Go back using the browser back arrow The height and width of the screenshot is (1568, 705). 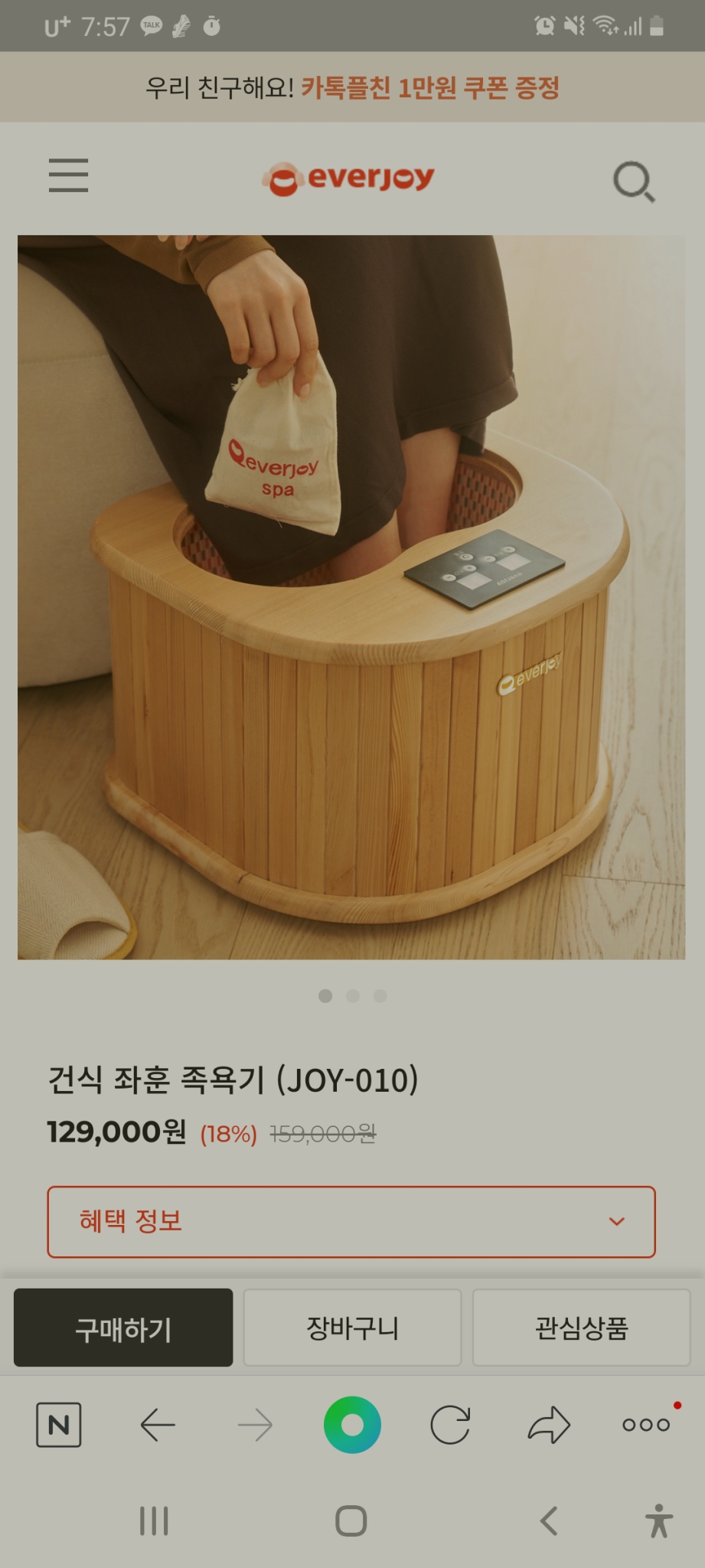155,1424
